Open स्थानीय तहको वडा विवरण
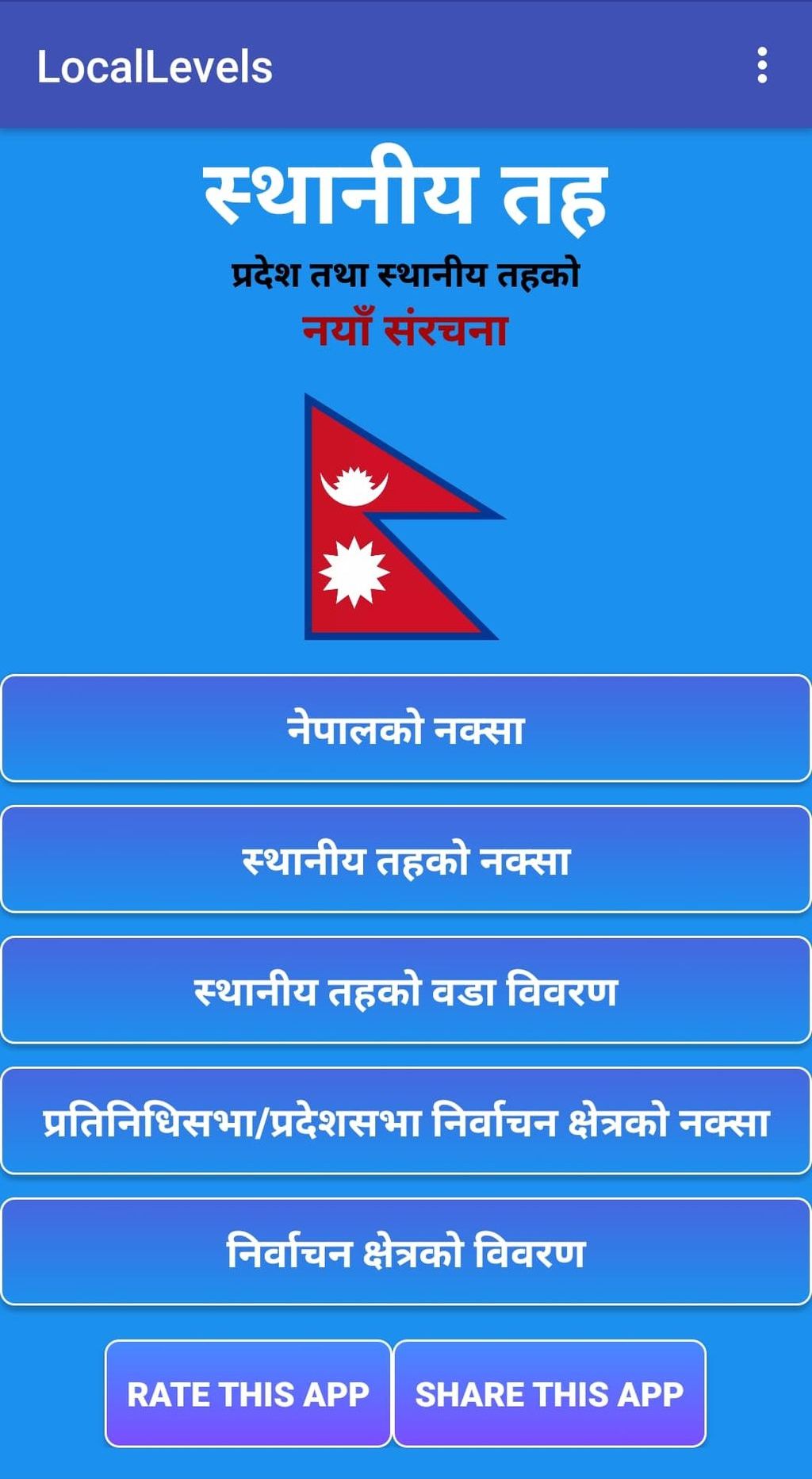Screen dimensions: 812x1479 406,990
